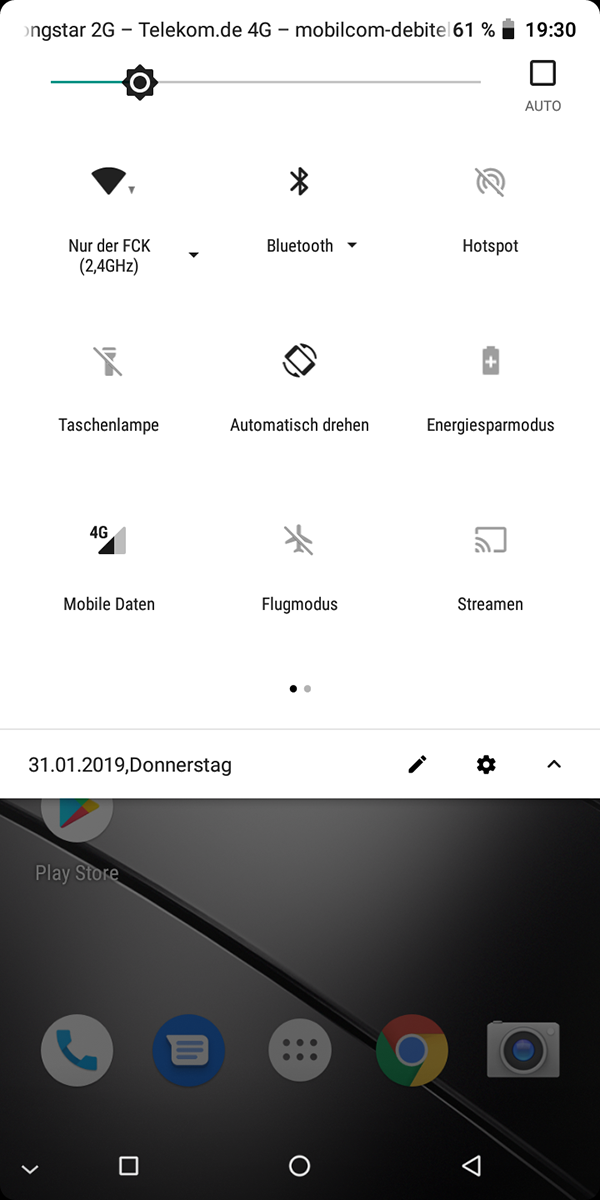Screen dimensions: 600x1200
Task: Open system settings via gear icon
Action: 486,765
